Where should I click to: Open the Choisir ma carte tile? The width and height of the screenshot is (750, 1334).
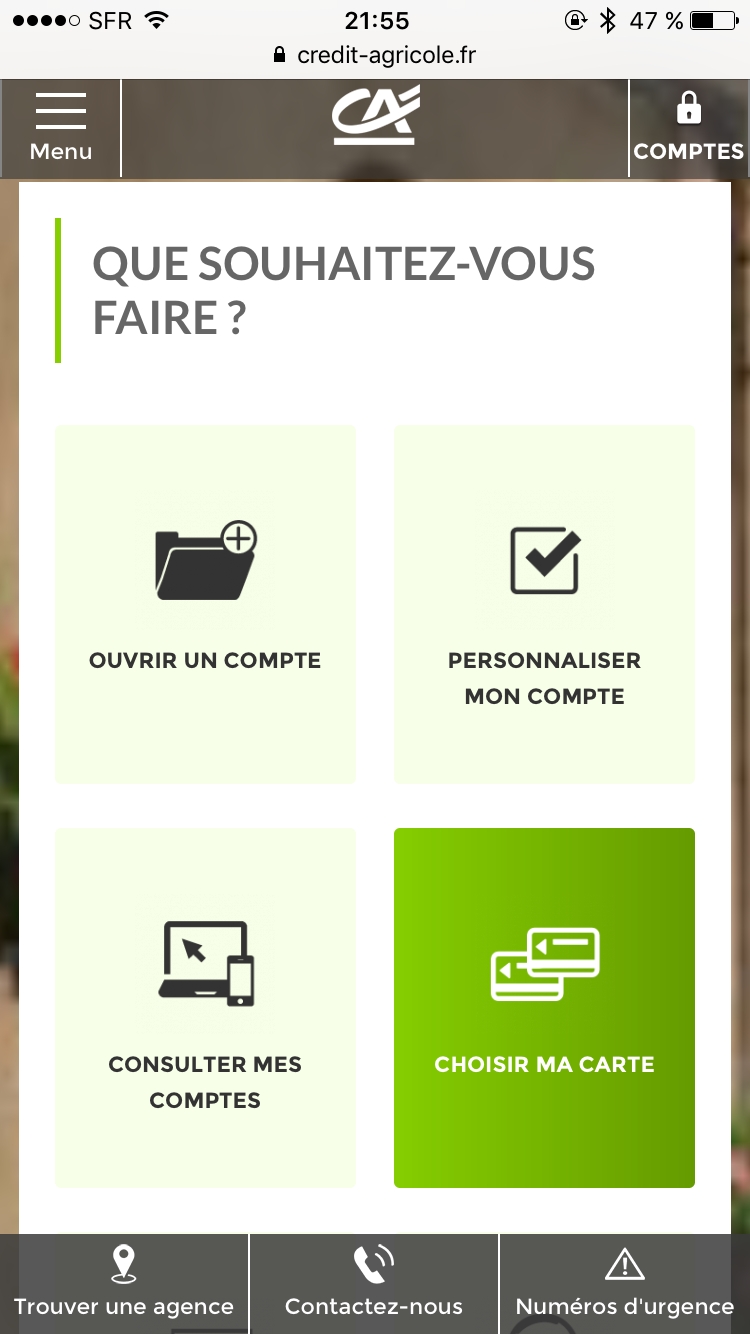(x=544, y=1007)
